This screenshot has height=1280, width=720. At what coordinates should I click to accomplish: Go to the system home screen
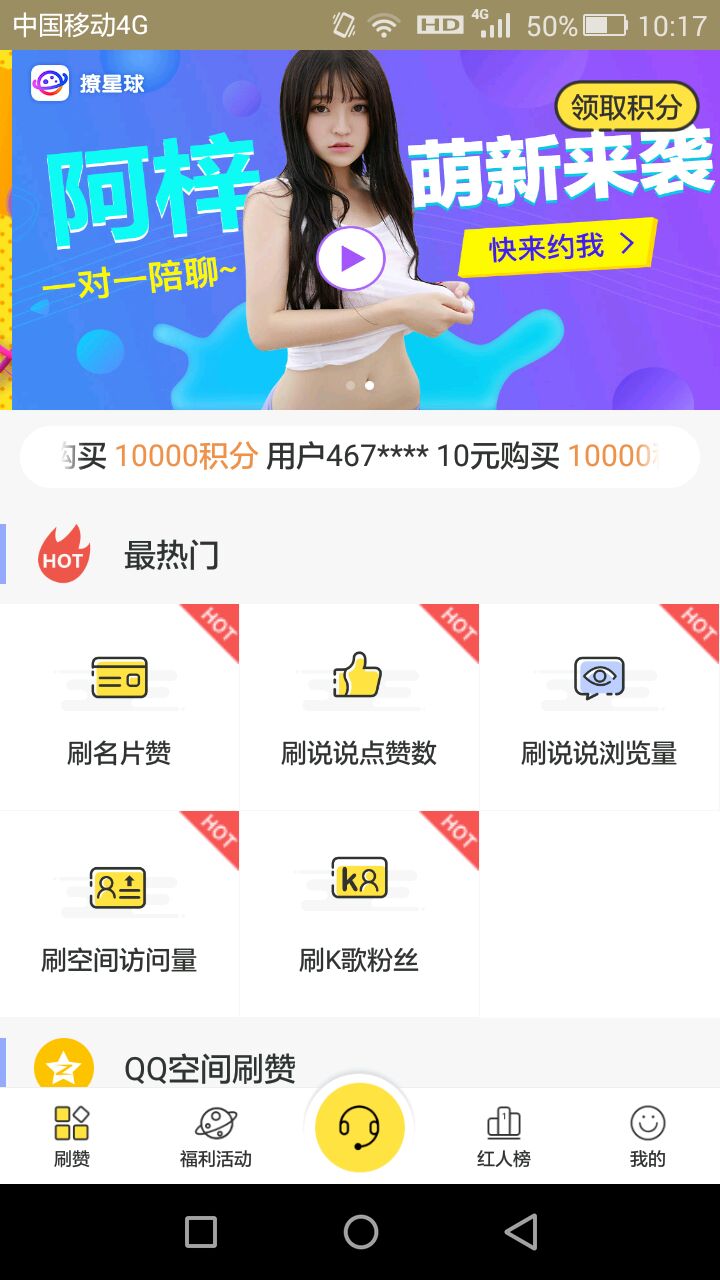click(x=360, y=1232)
